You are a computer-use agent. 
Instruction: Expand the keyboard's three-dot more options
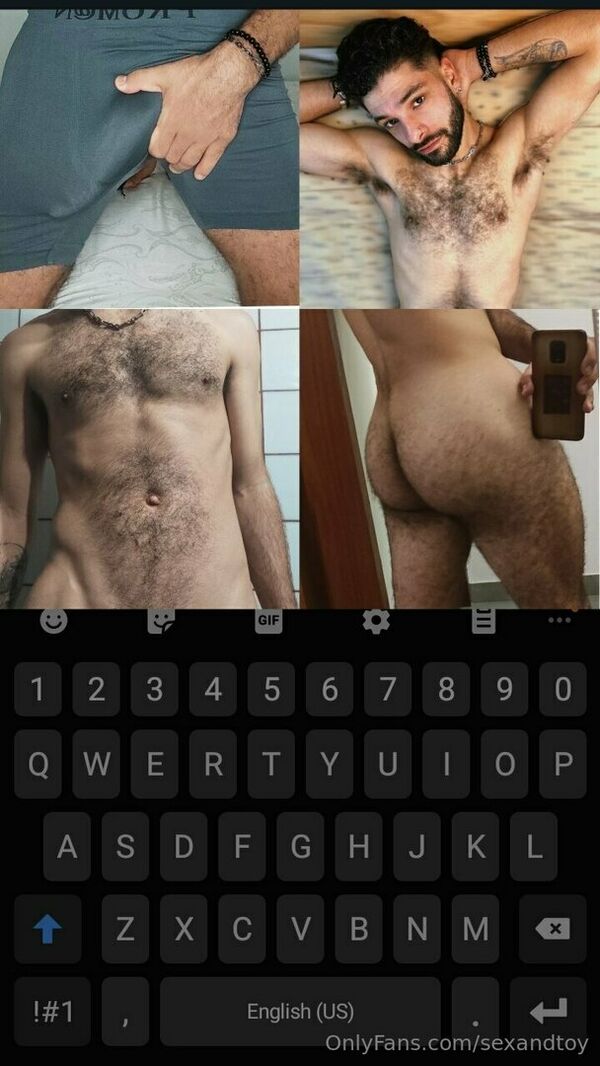pos(559,621)
